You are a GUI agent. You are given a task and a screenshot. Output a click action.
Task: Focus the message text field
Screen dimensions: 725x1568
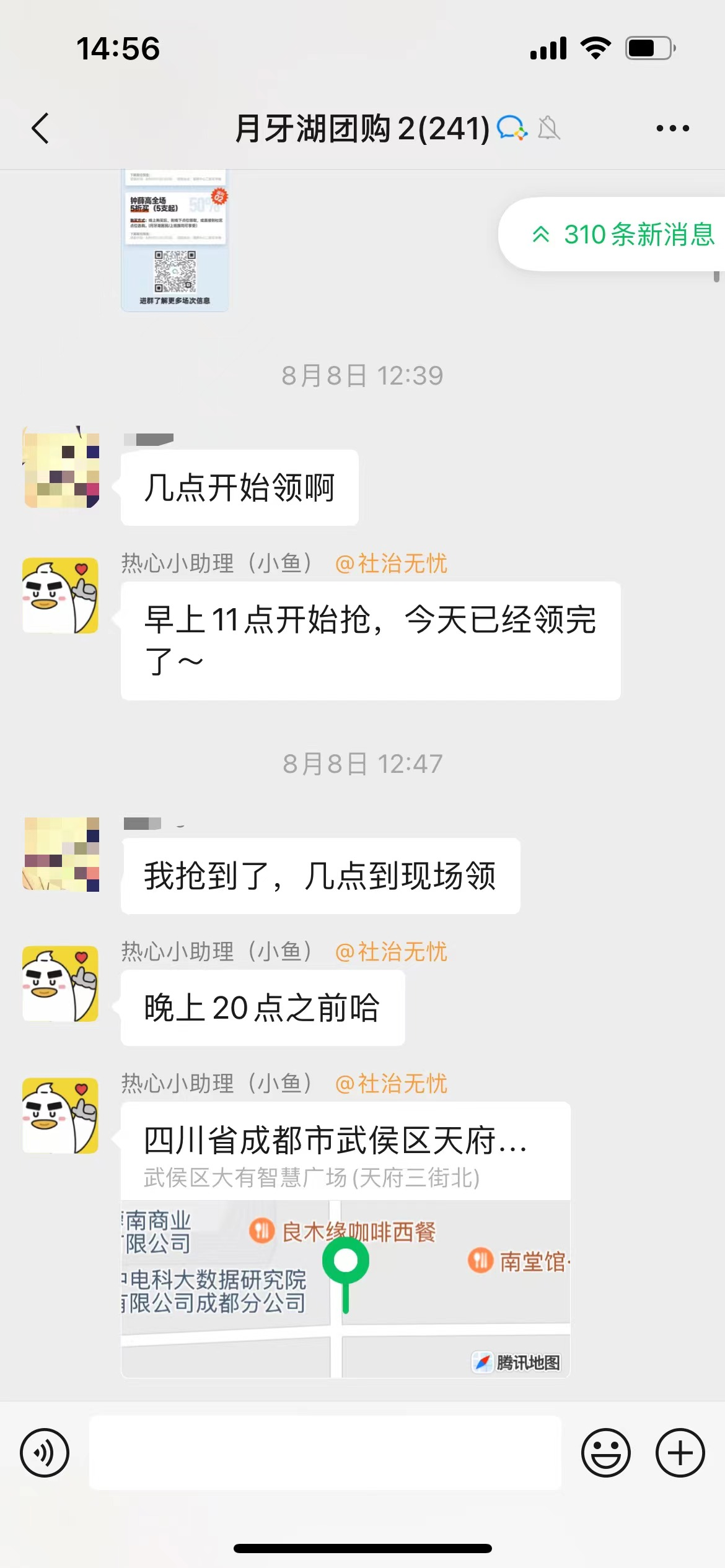click(325, 1452)
